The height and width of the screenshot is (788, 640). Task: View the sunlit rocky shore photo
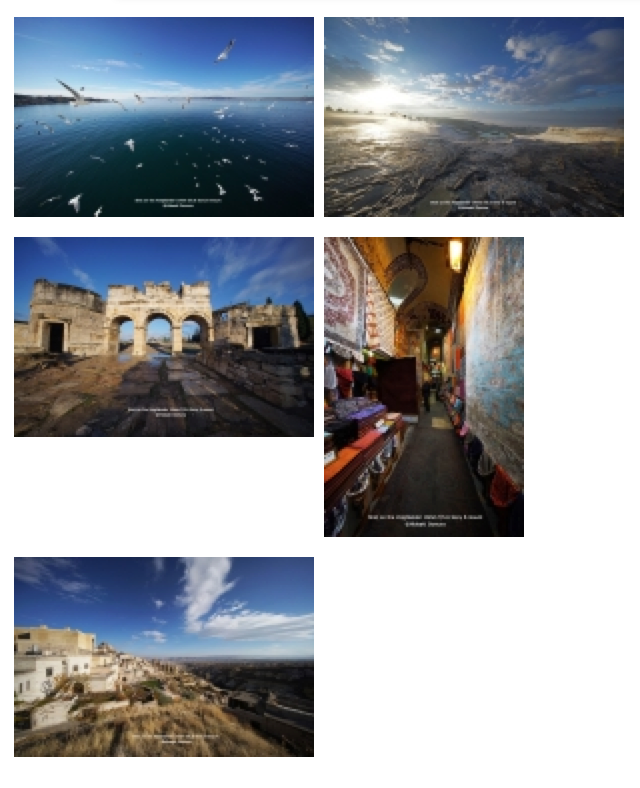pos(473,116)
